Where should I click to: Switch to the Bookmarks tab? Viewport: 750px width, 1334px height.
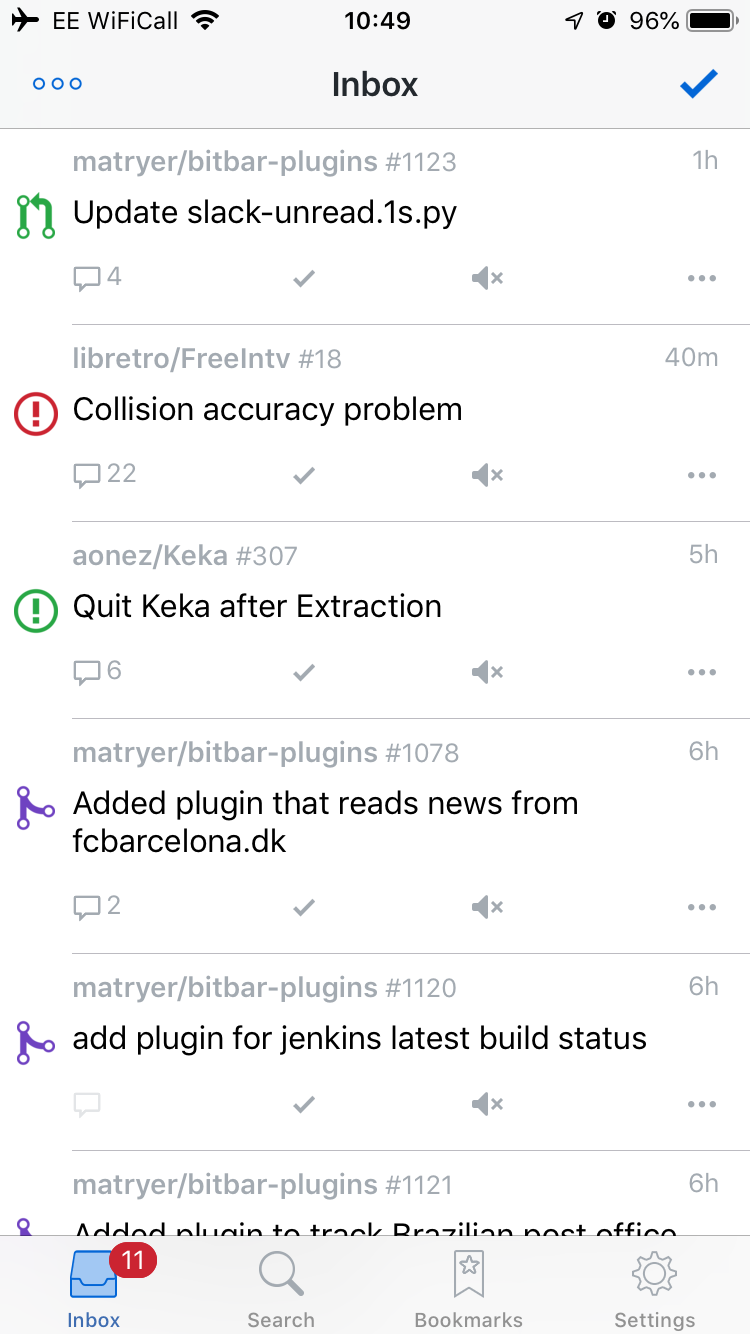468,1290
